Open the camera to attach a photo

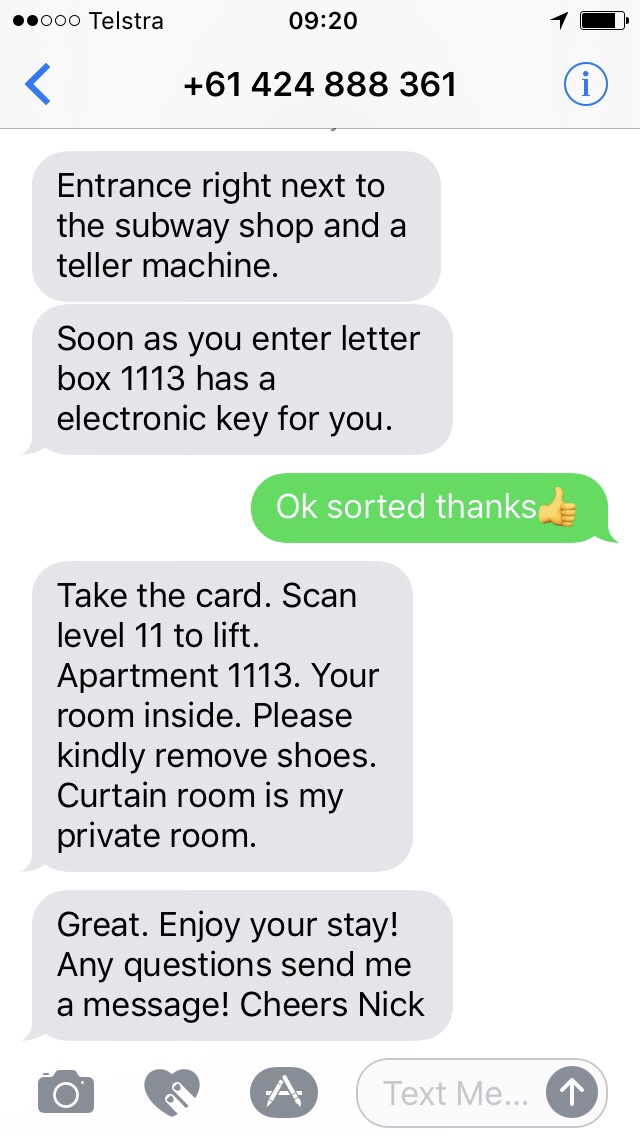(66, 1092)
